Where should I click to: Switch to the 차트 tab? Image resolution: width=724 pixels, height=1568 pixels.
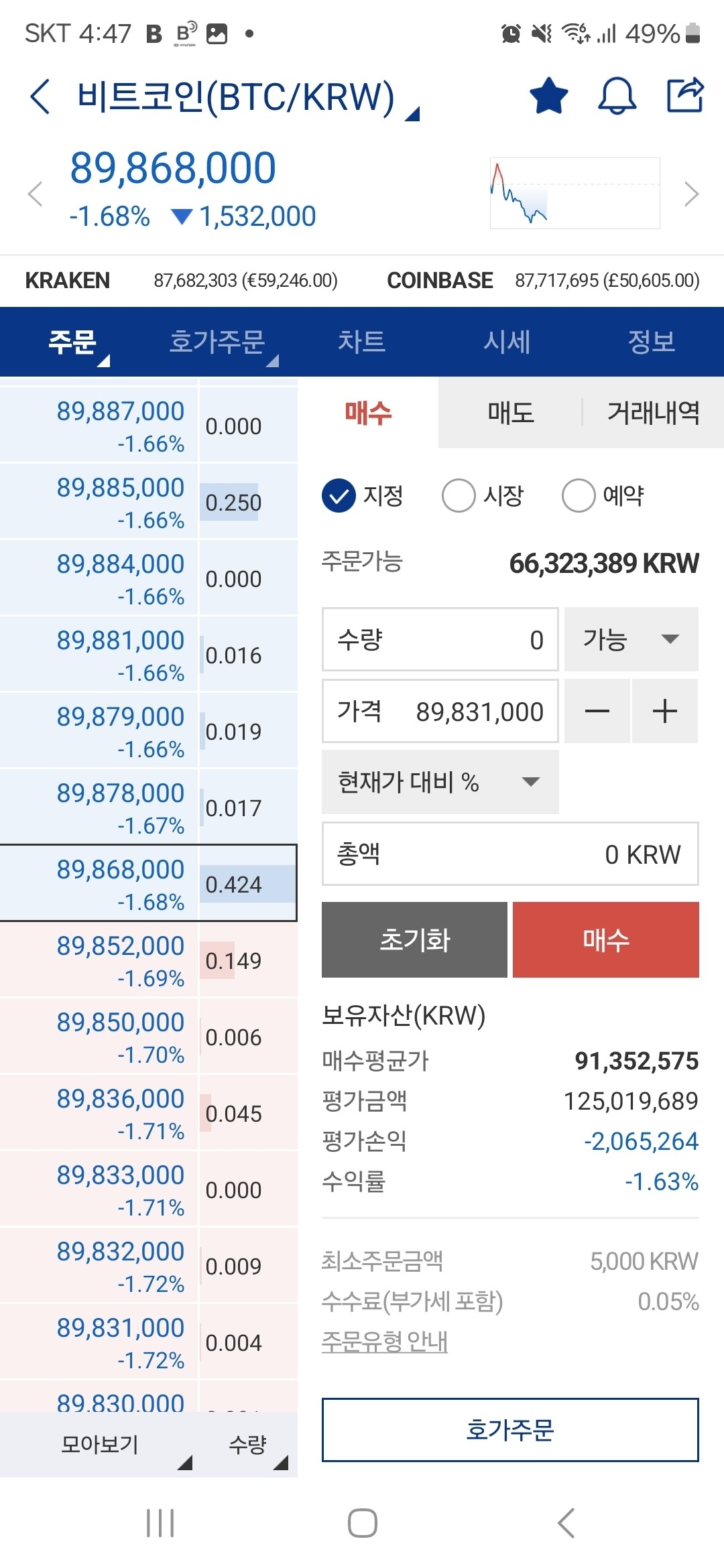tap(362, 342)
